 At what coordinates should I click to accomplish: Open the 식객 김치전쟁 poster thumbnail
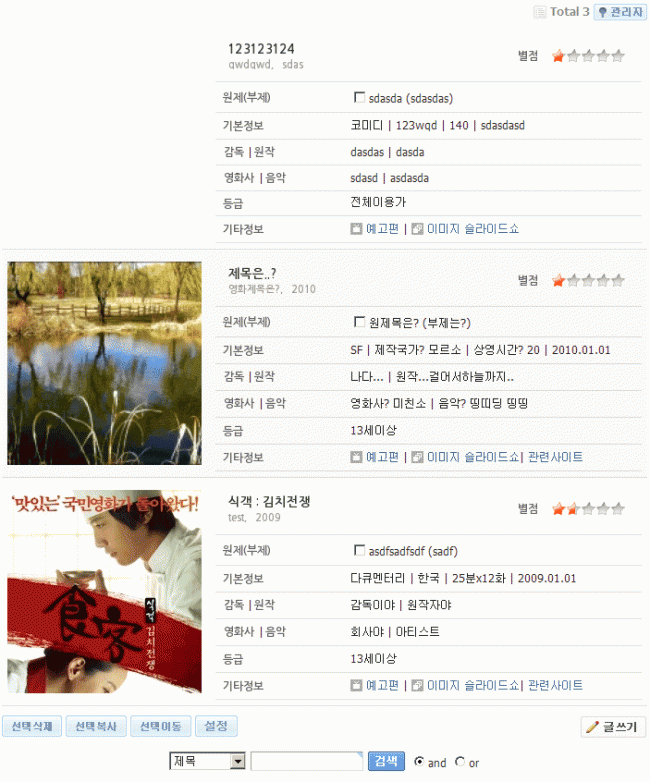[x=104, y=591]
